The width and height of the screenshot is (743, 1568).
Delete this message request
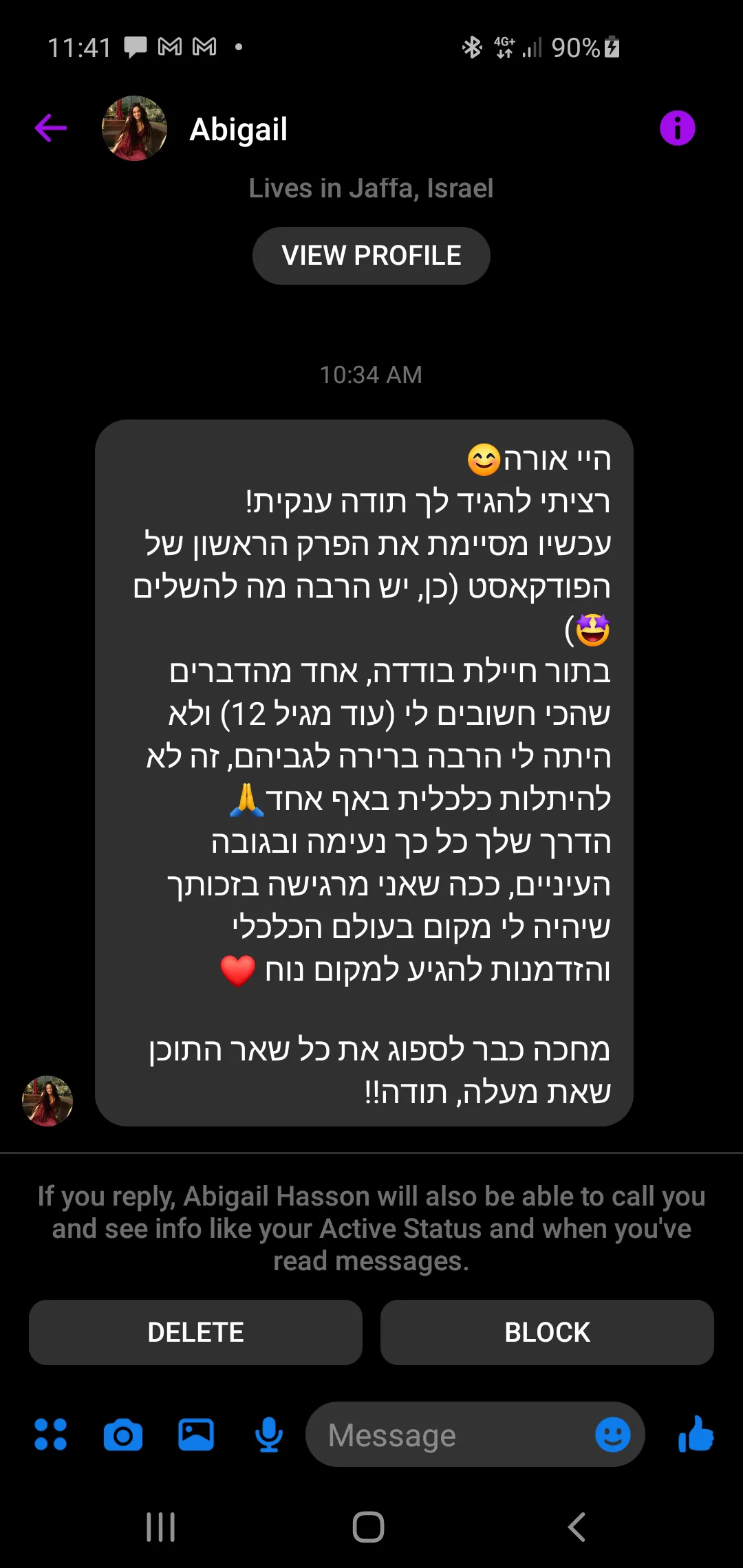click(x=195, y=1332)
